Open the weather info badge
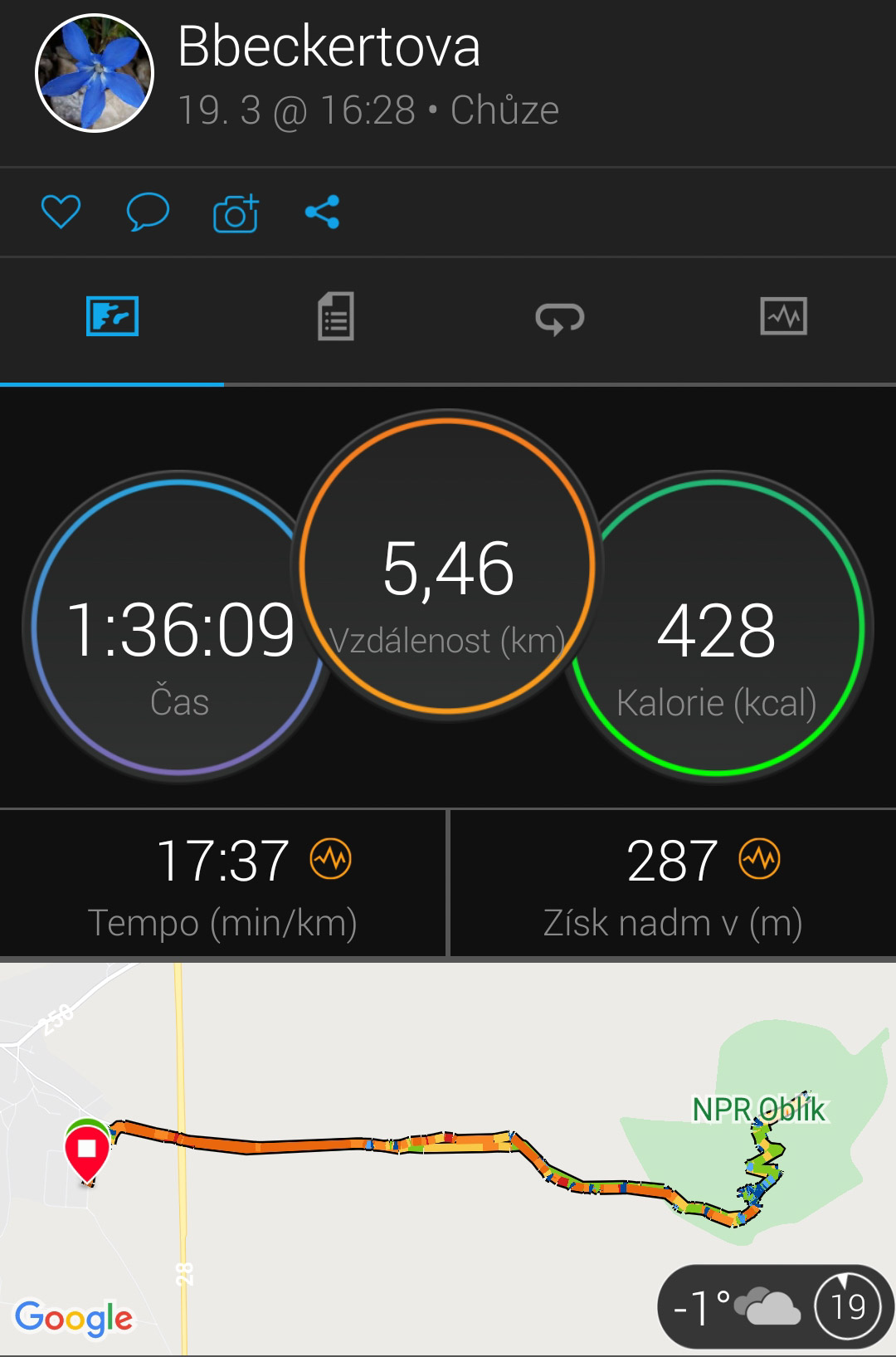 [x=775, y=1306]
